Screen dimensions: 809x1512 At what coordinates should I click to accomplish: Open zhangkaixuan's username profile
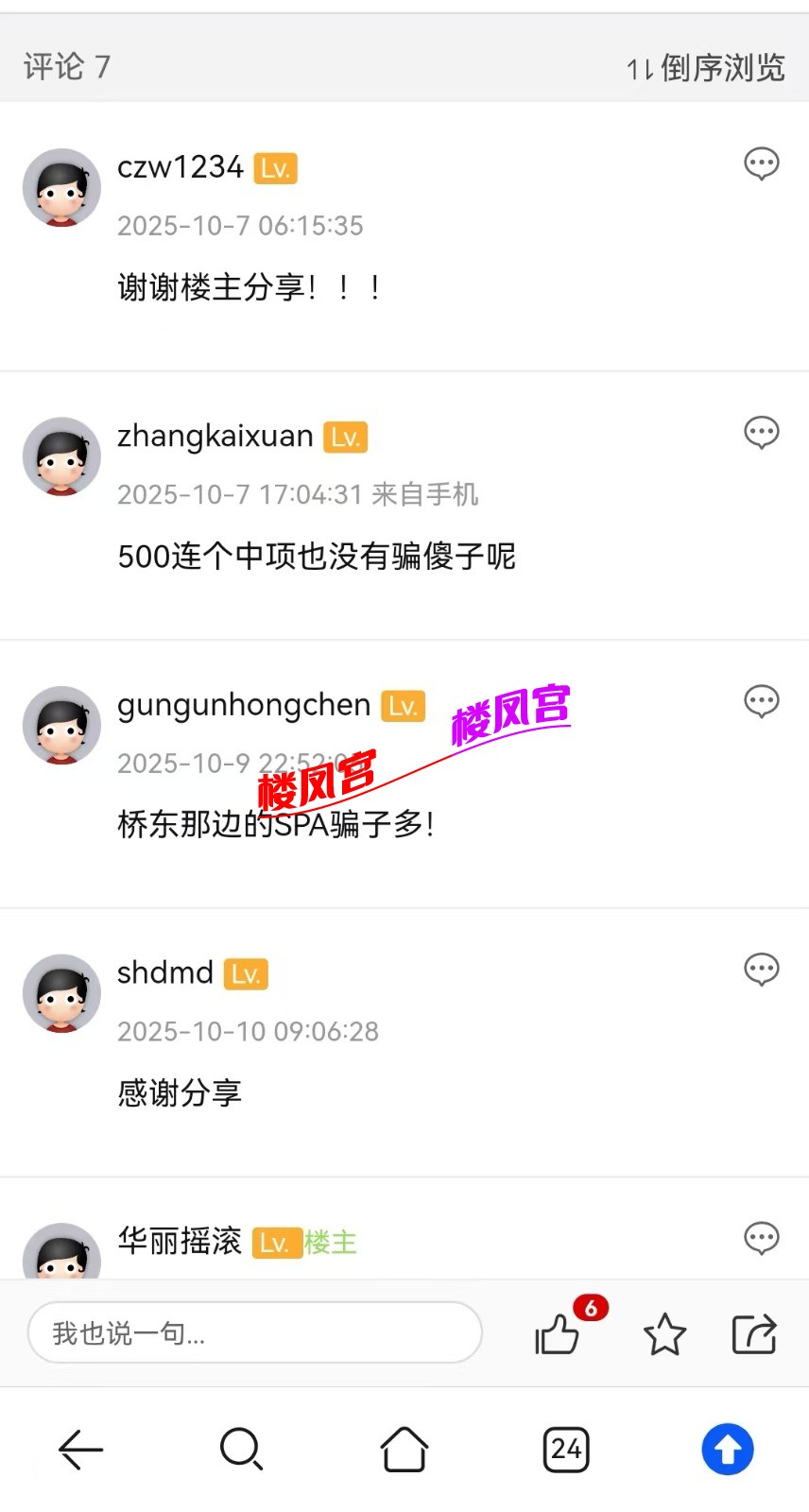(x=215, y=437)
